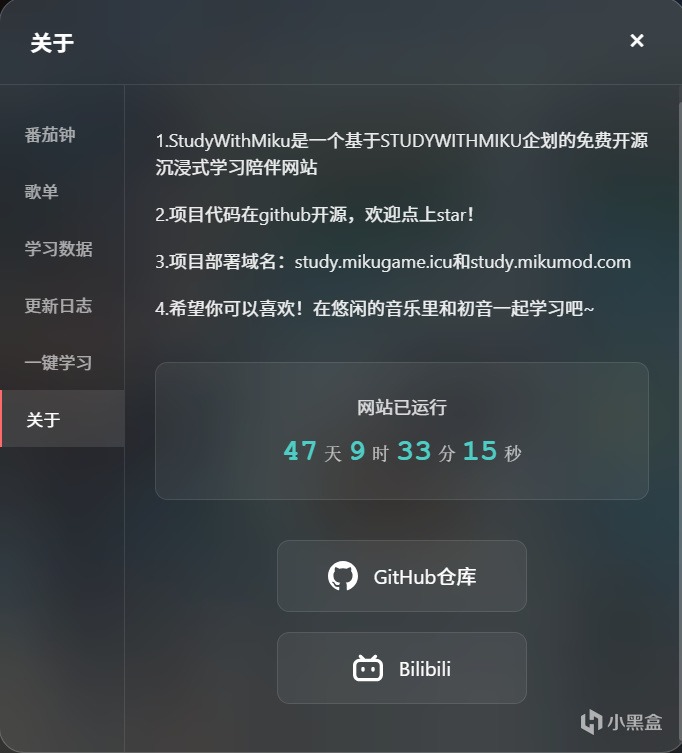The width and height of the screenshot is (682, 753).
Task: Open the Bilibili button
Action: point(402,668)
